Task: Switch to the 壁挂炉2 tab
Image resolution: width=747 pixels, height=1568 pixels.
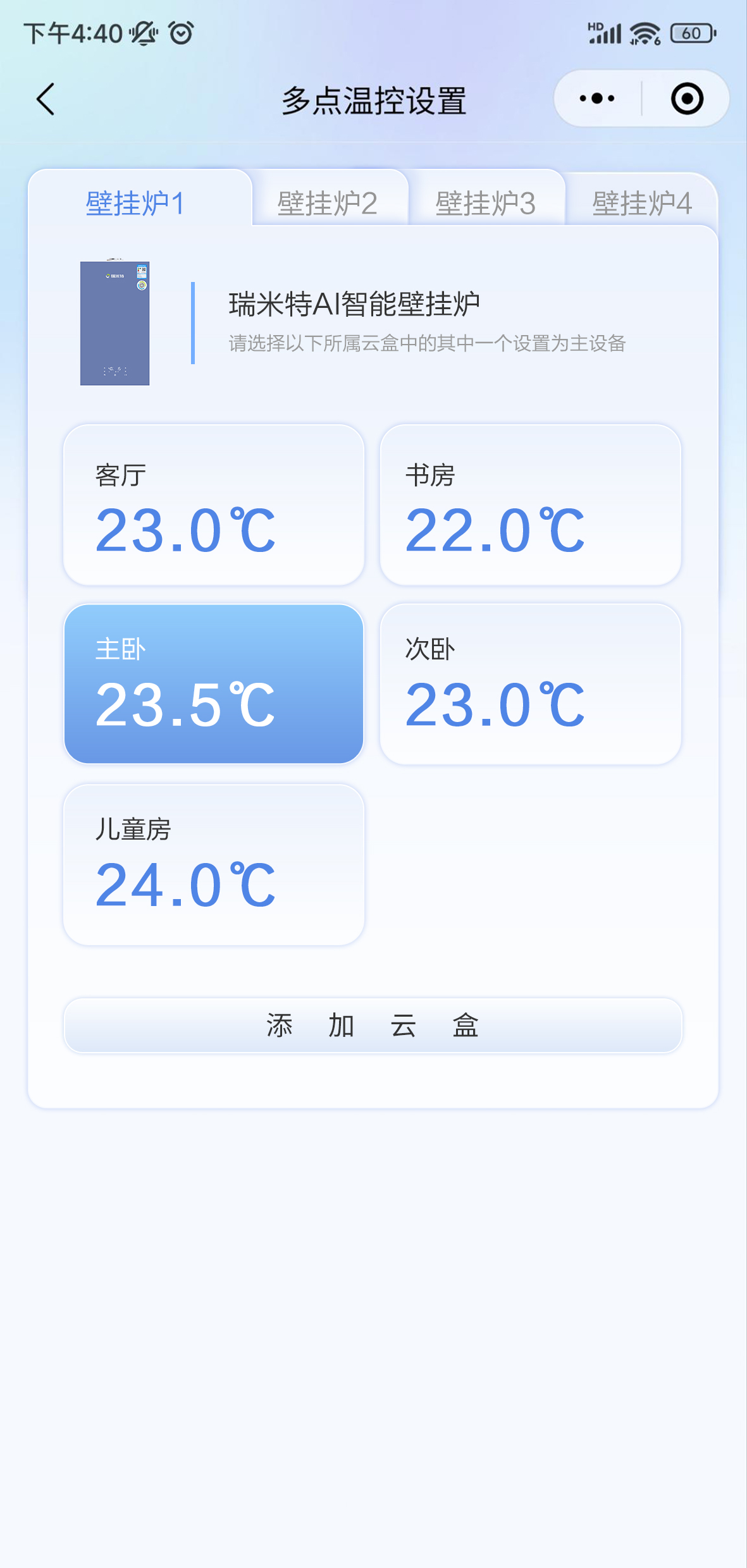Action: click(x=328, y=204)
